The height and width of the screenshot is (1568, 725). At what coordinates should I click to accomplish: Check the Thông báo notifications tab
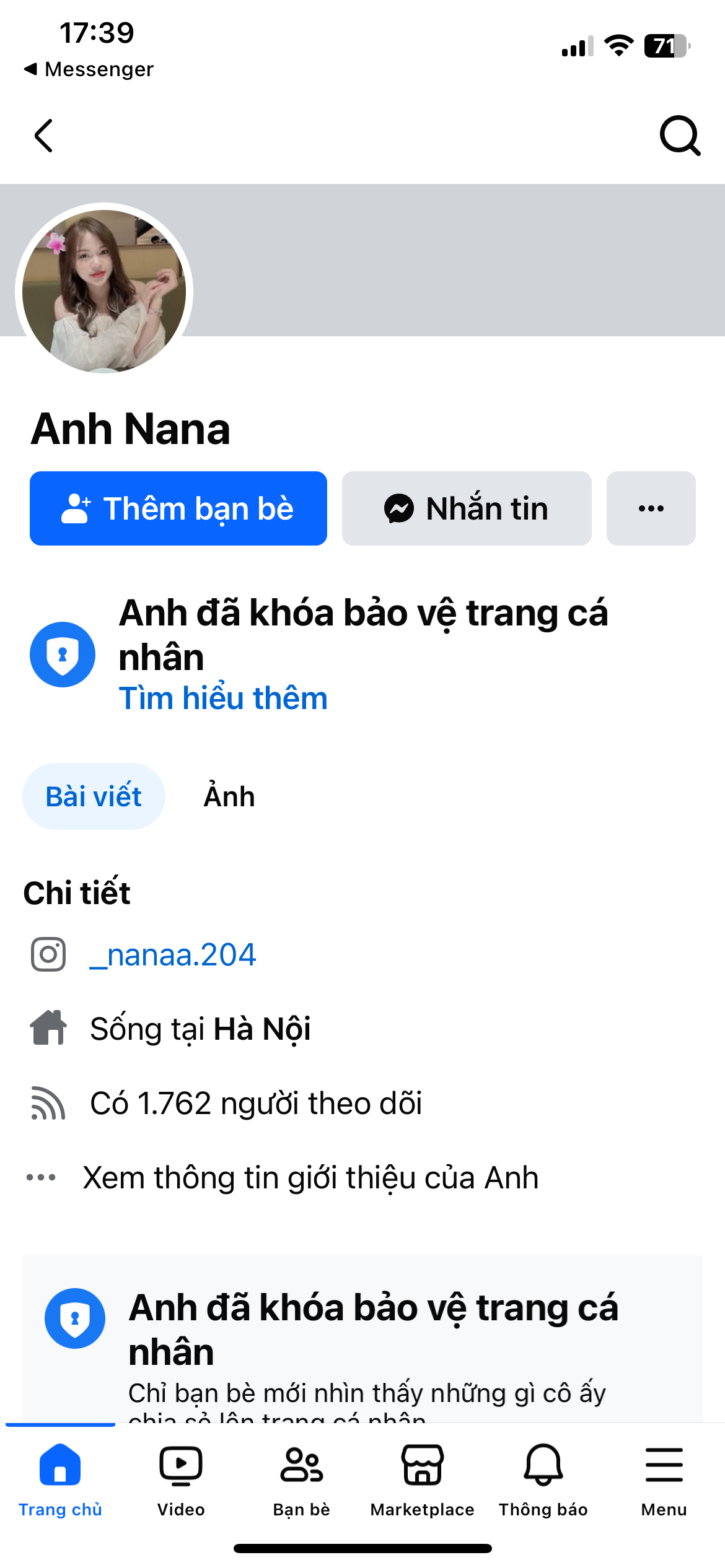543,1478
